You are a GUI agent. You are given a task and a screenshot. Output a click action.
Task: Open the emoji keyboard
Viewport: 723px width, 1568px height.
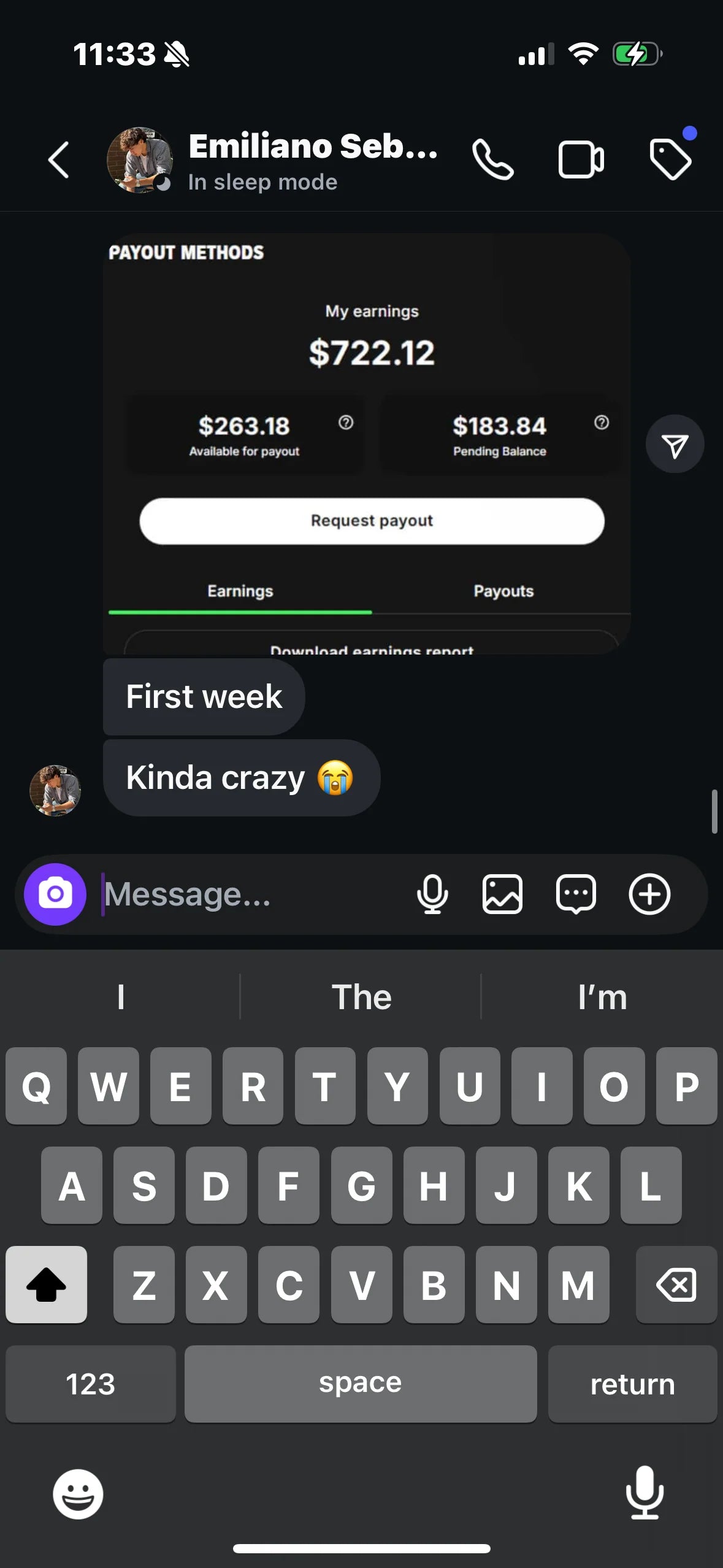click(x=78, y=1494)
